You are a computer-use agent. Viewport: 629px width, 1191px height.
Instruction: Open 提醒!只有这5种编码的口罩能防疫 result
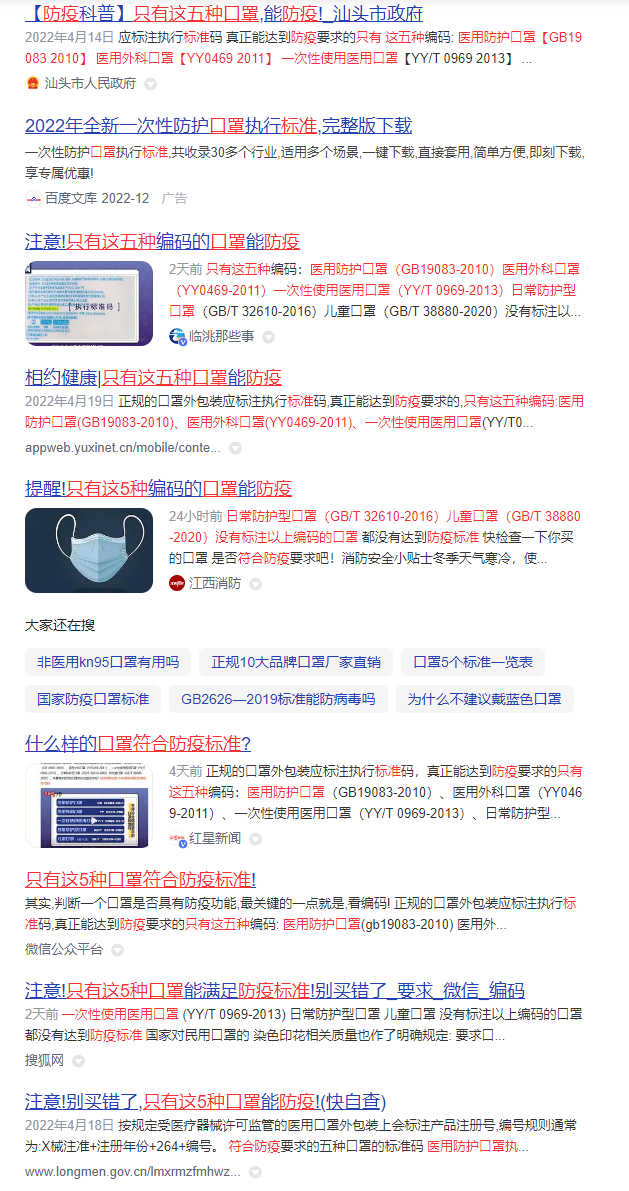pos(158,489)
